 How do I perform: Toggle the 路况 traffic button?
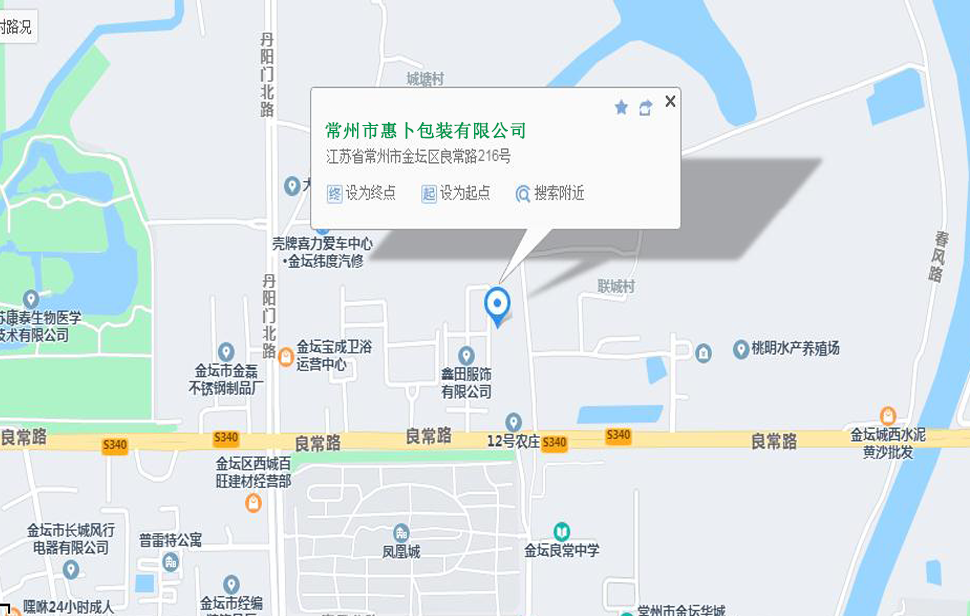point(17,26)
